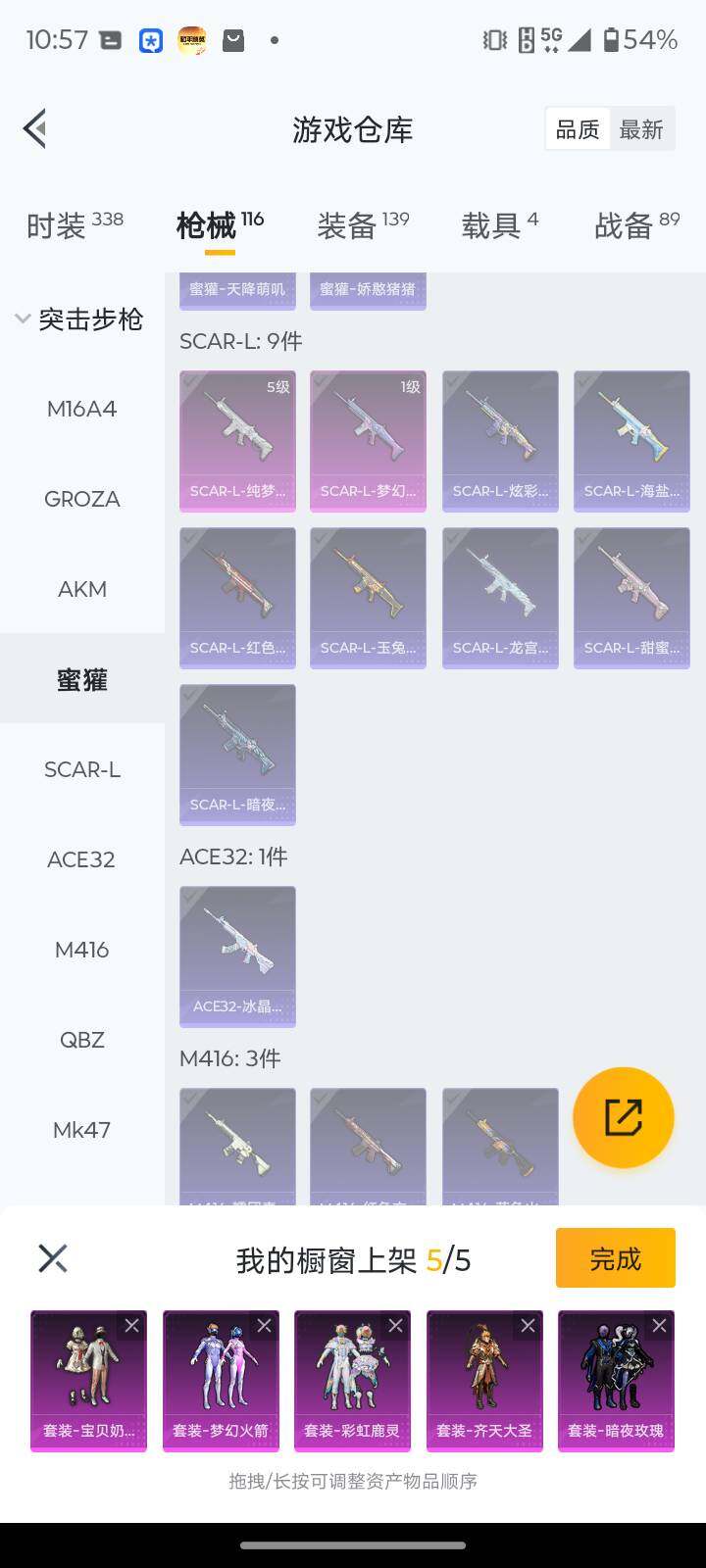Tap the orange share floating button

pos(623,1117)
